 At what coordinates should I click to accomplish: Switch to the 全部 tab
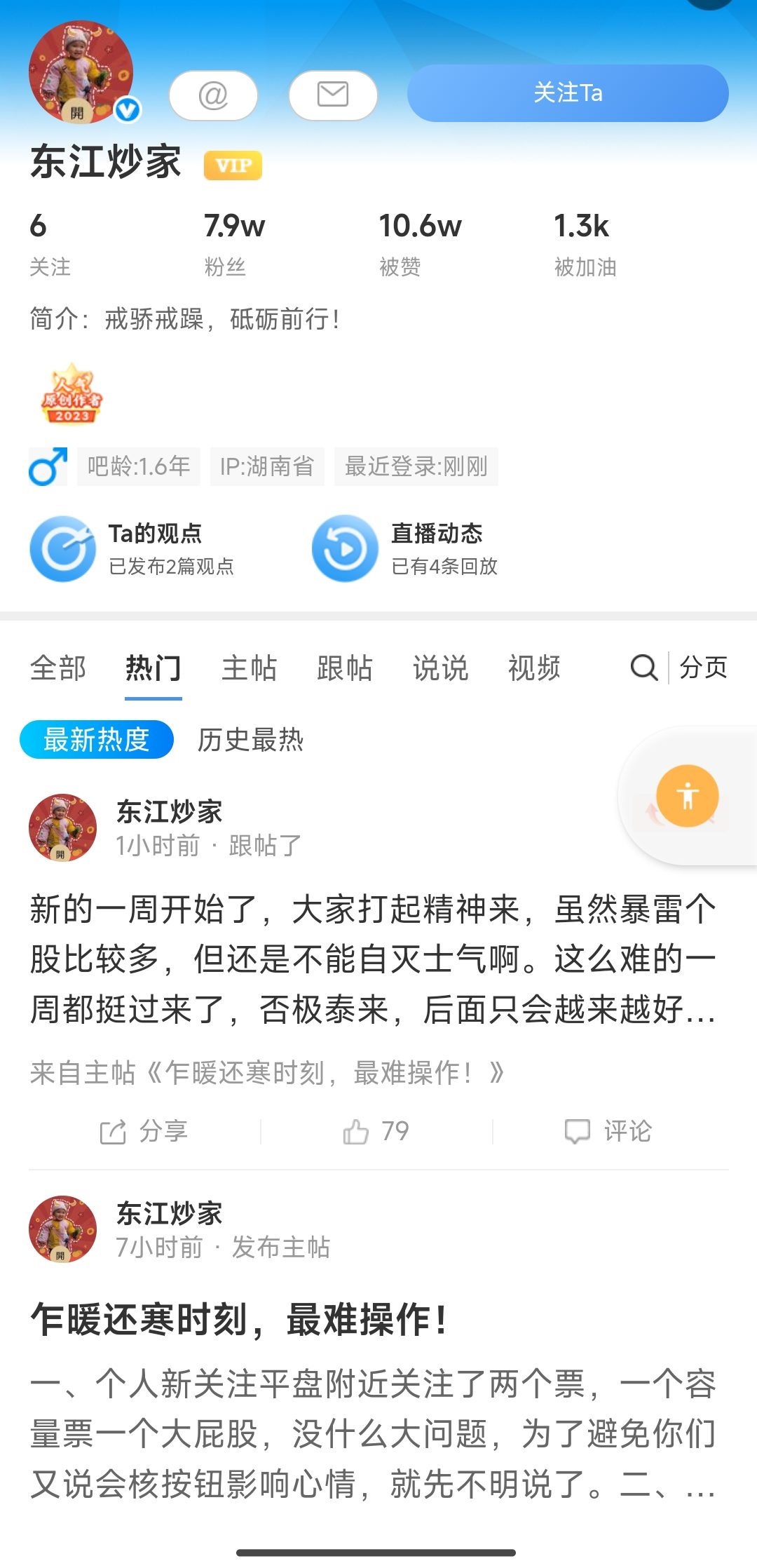[x=58, y=668]
